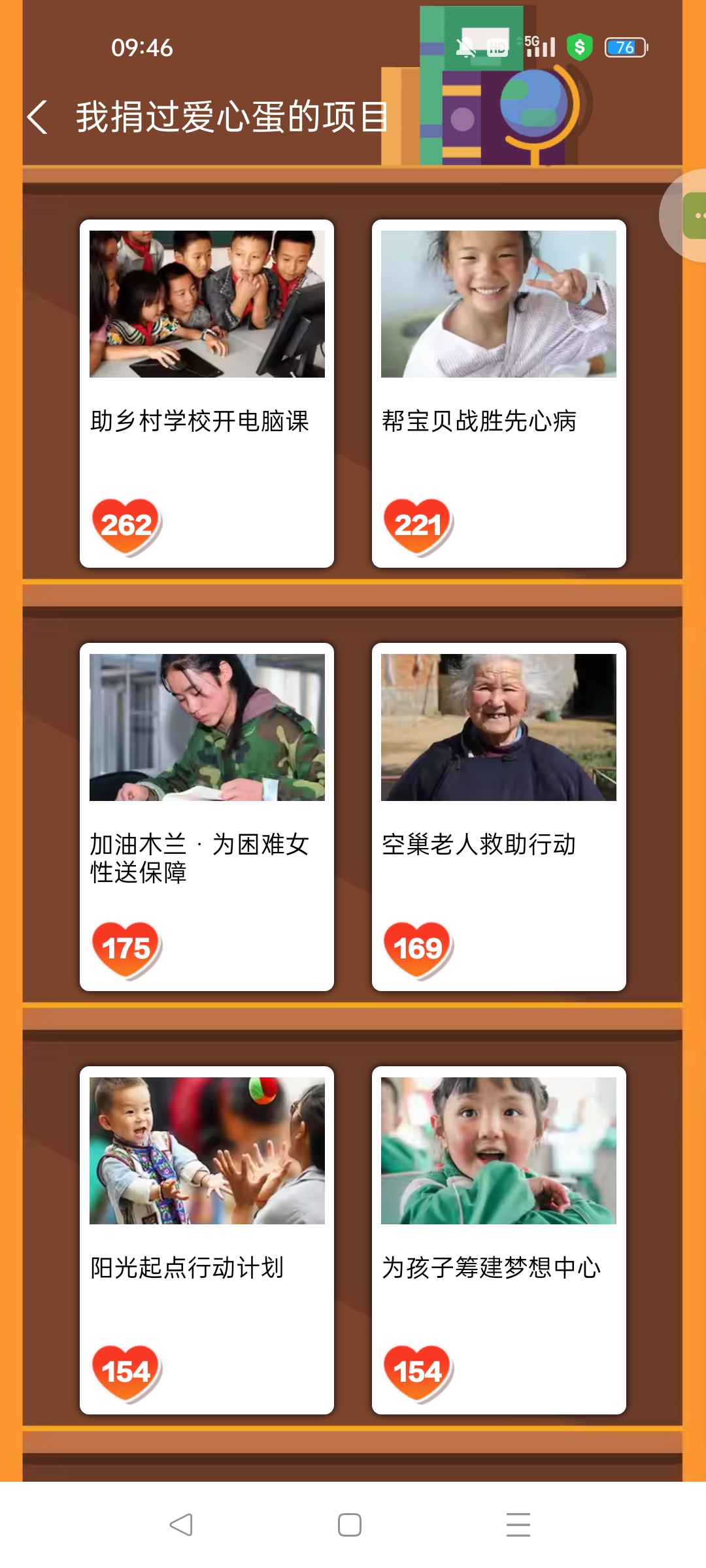Tap the system home button
Screen dimensions: 706x1568
350,1525
